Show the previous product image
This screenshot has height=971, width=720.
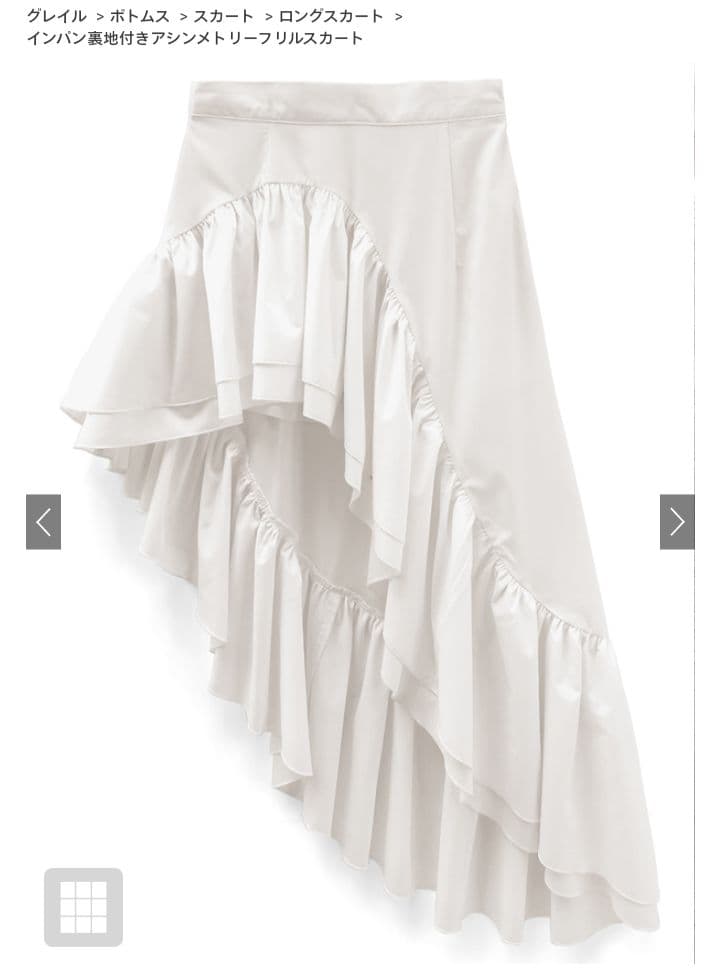[x=43, y=521]
